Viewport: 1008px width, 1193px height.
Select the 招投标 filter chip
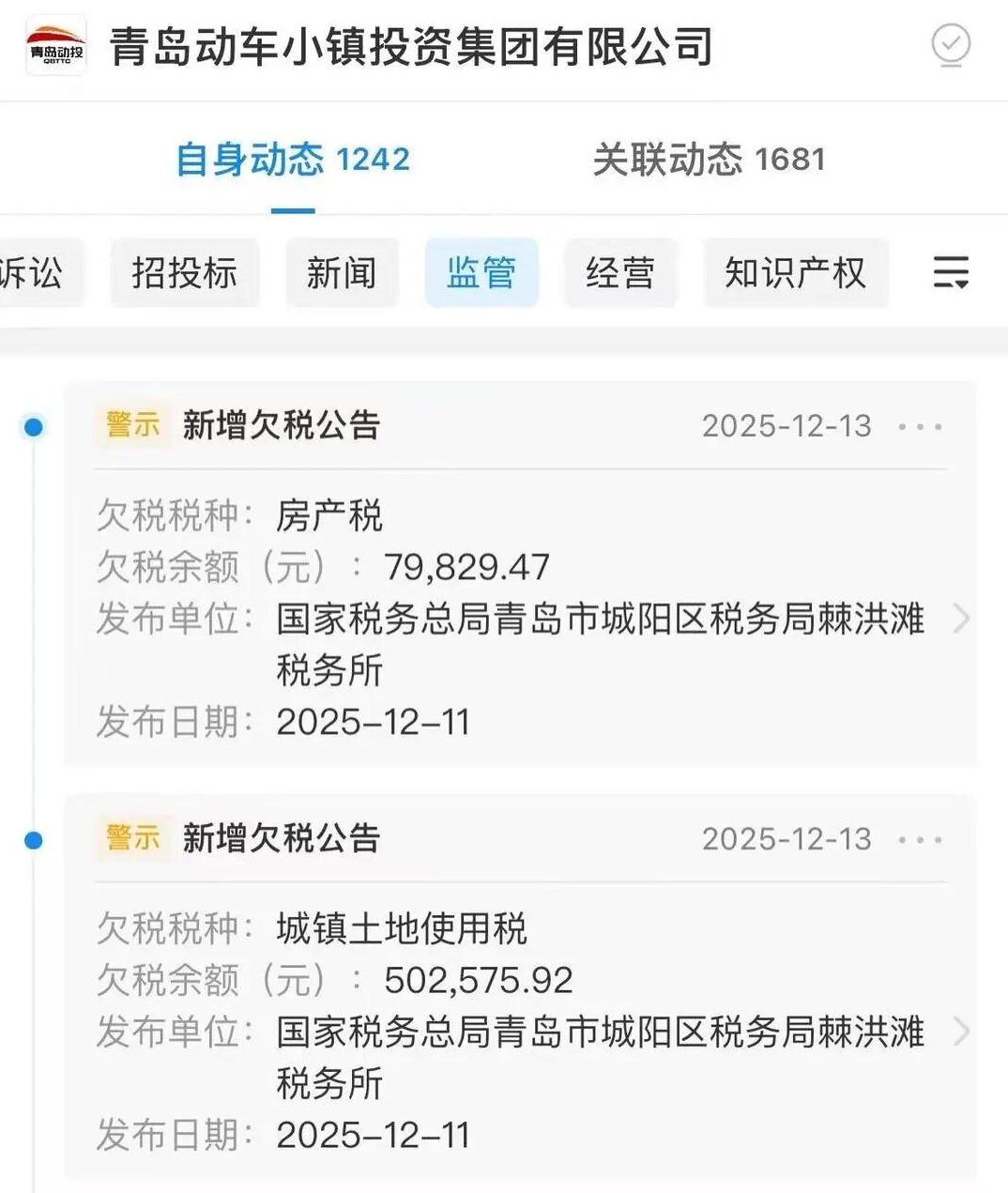184,273
